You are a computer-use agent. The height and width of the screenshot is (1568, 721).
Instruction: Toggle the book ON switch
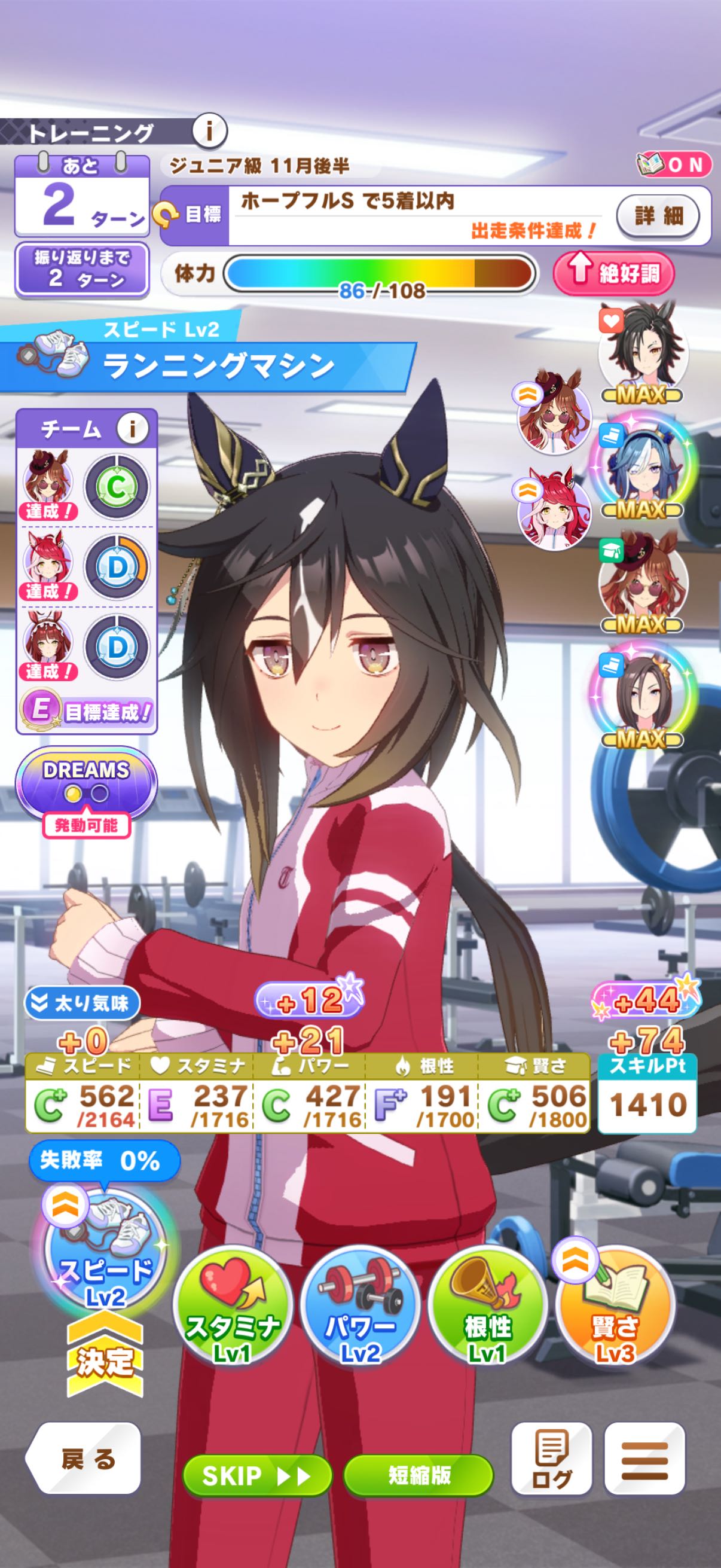coord(674,165)
